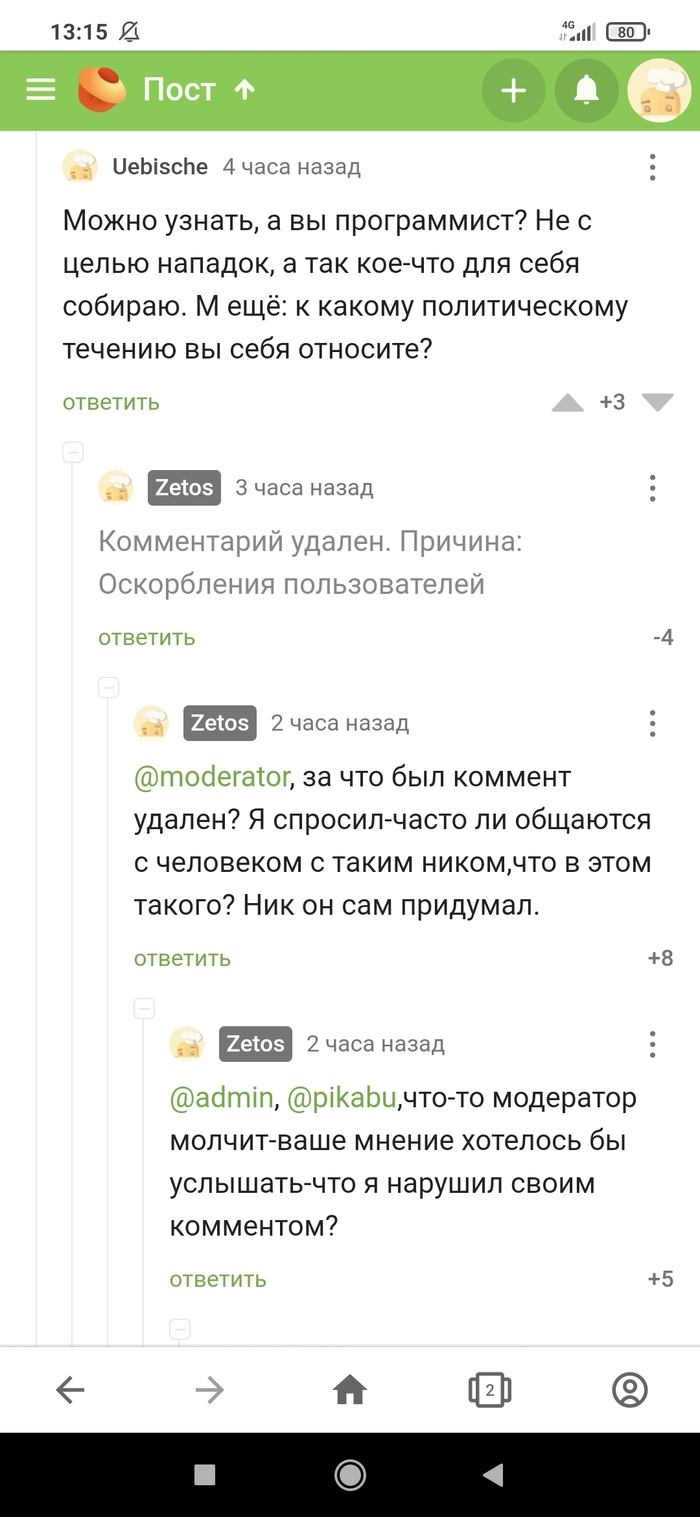700x1517 pixels.
Task: Go to the browser home page
Action: point(350,1390)
